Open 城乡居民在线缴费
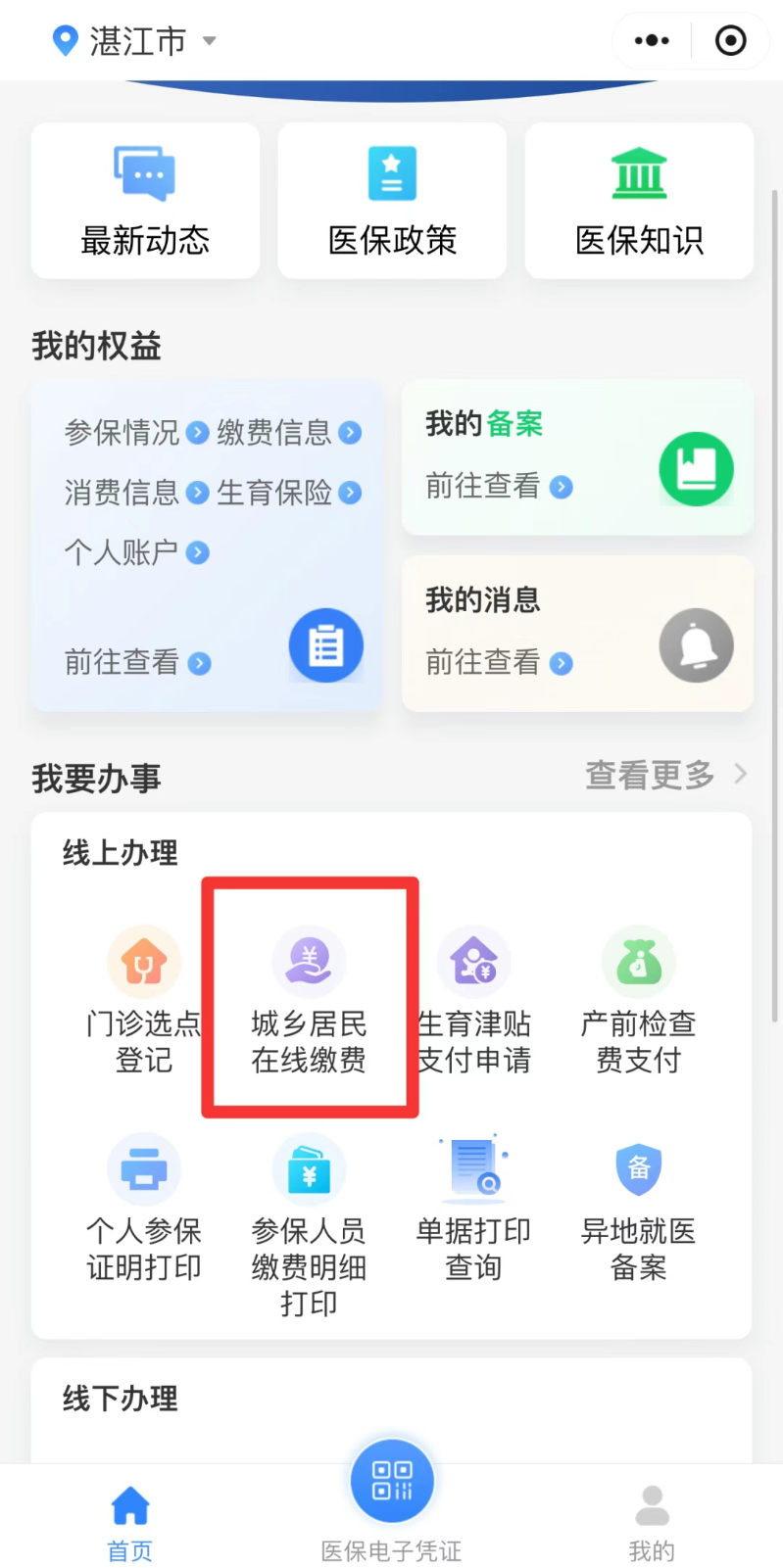This screenshot has width=783, height=1568. point(309,1001)
